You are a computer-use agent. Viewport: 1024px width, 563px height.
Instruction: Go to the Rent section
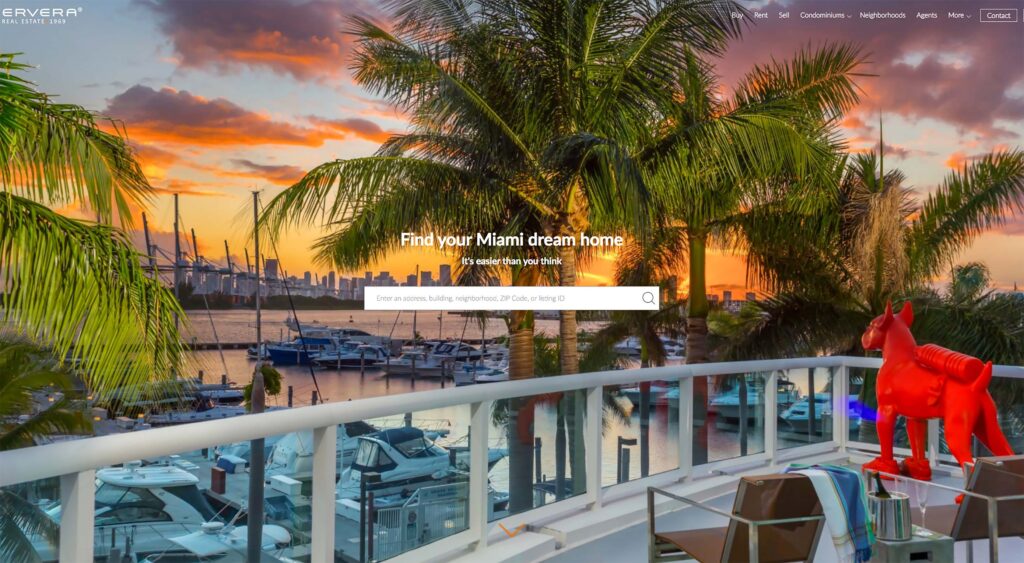click(761, 15)
